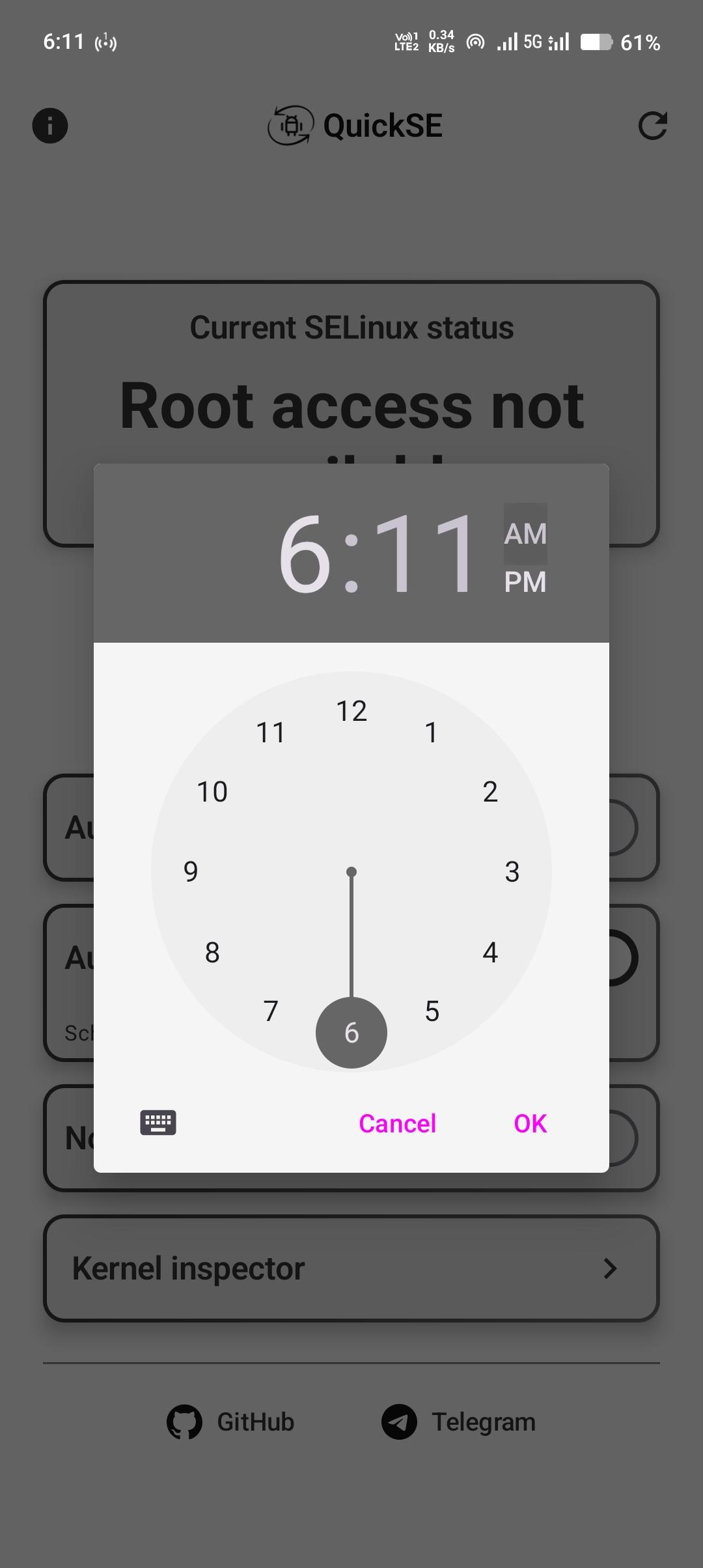The width and height of the screenshot is (703, 1568).
Task: Choose 3 on the clock dial
Action: click(512, 872)
